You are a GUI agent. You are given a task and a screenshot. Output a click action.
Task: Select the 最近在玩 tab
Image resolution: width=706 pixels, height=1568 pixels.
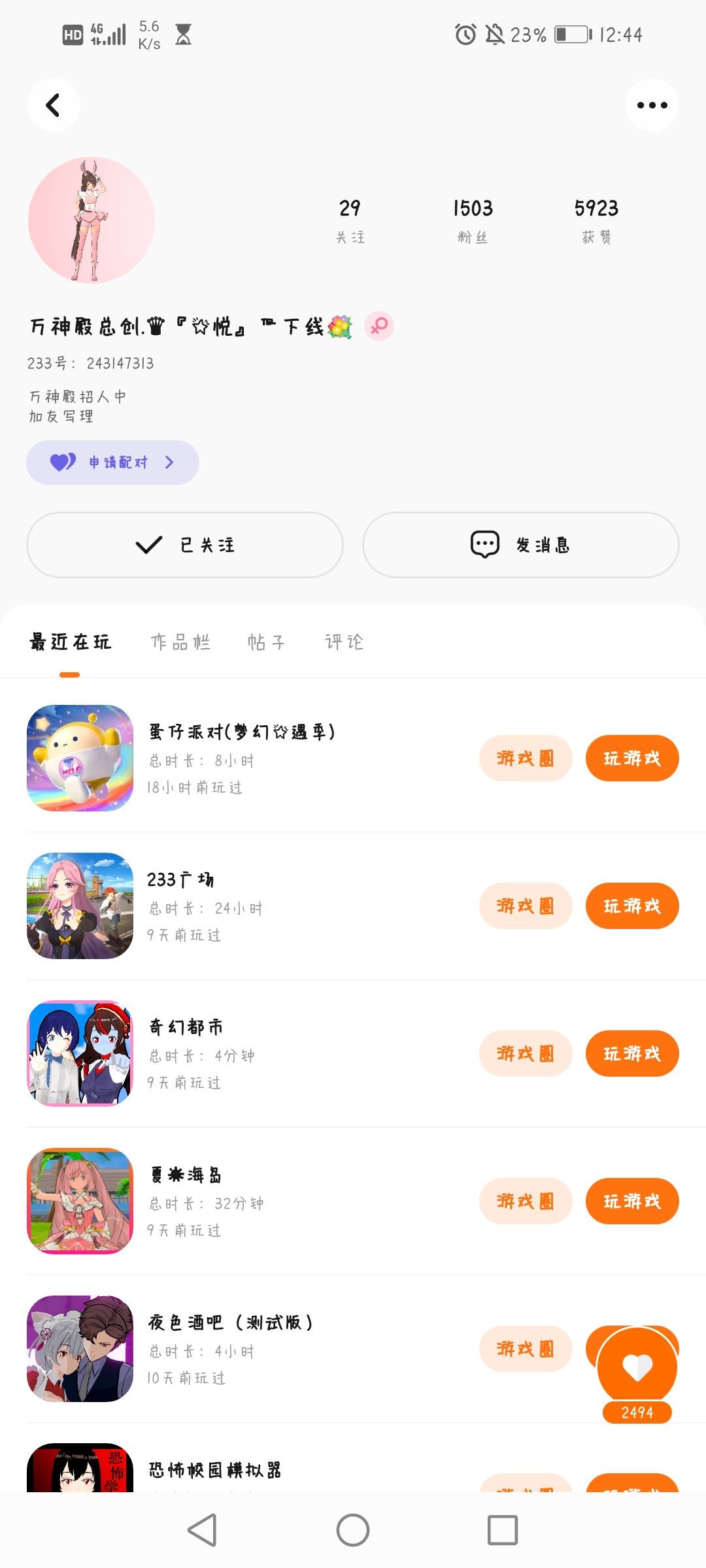70,642
